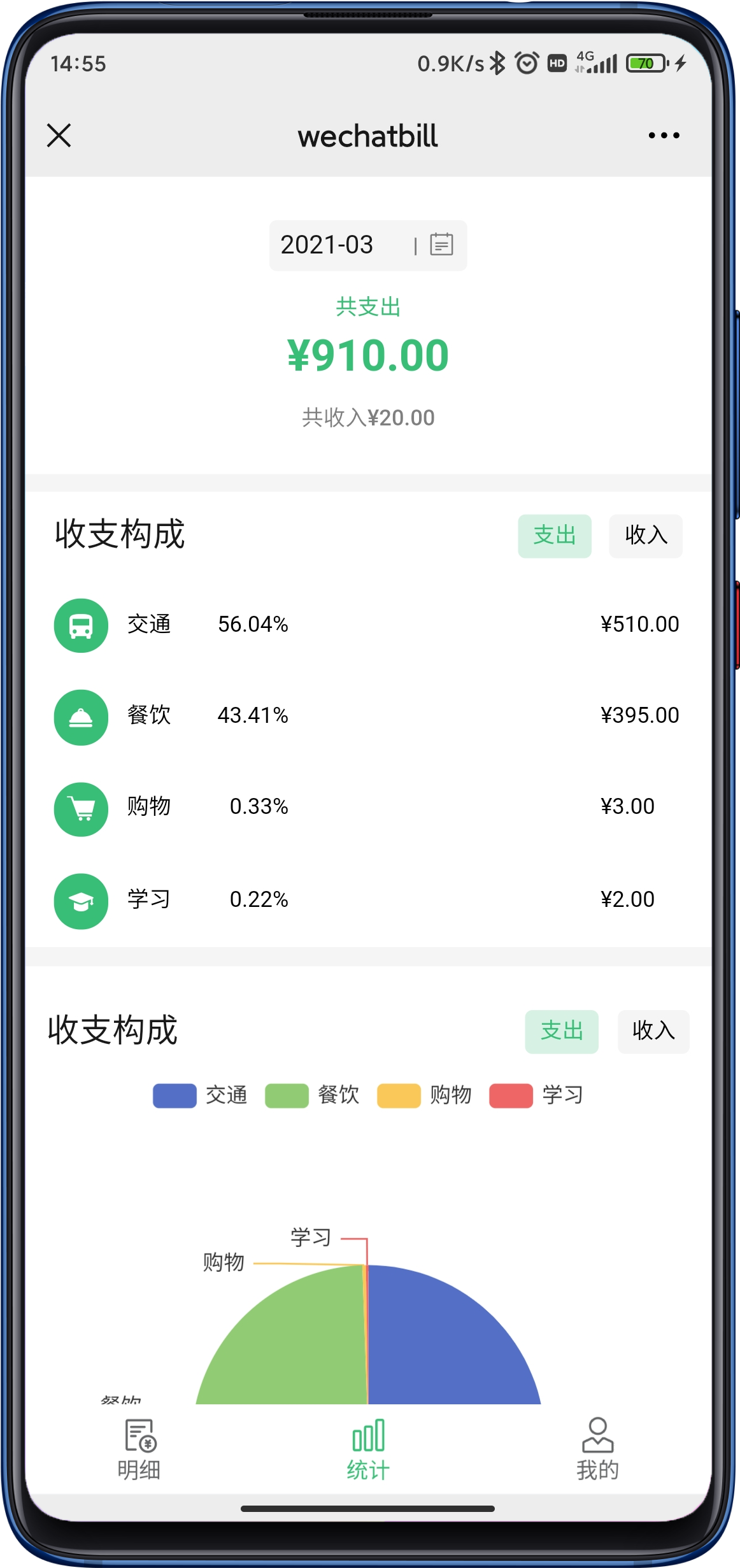Toggle the 学习 legend item in the chart
Screen dimensions: 740x1568
[536, 1095]
